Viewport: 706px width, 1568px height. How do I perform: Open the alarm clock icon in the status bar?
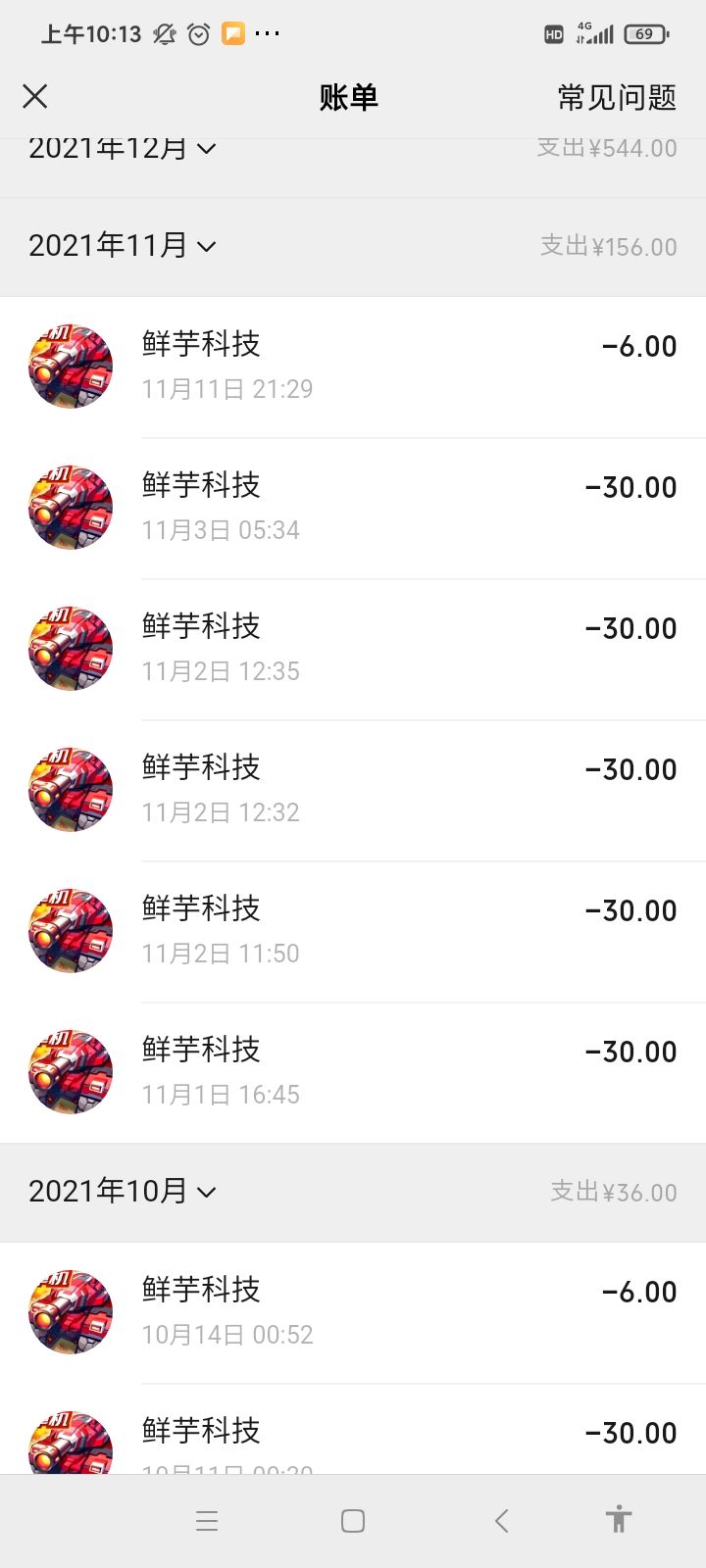tap(199, 33)
